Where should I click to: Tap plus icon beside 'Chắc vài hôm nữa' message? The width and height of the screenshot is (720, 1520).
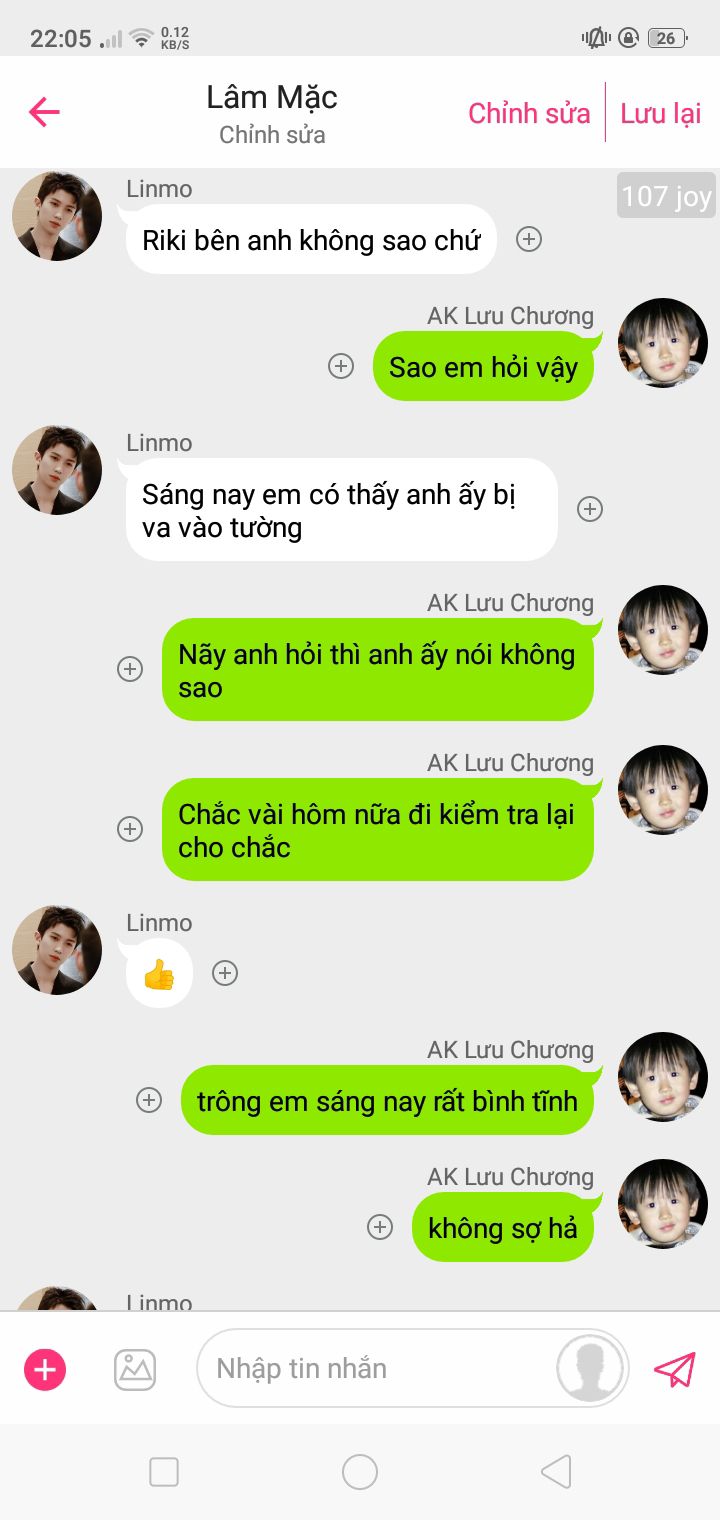point(130,829)
